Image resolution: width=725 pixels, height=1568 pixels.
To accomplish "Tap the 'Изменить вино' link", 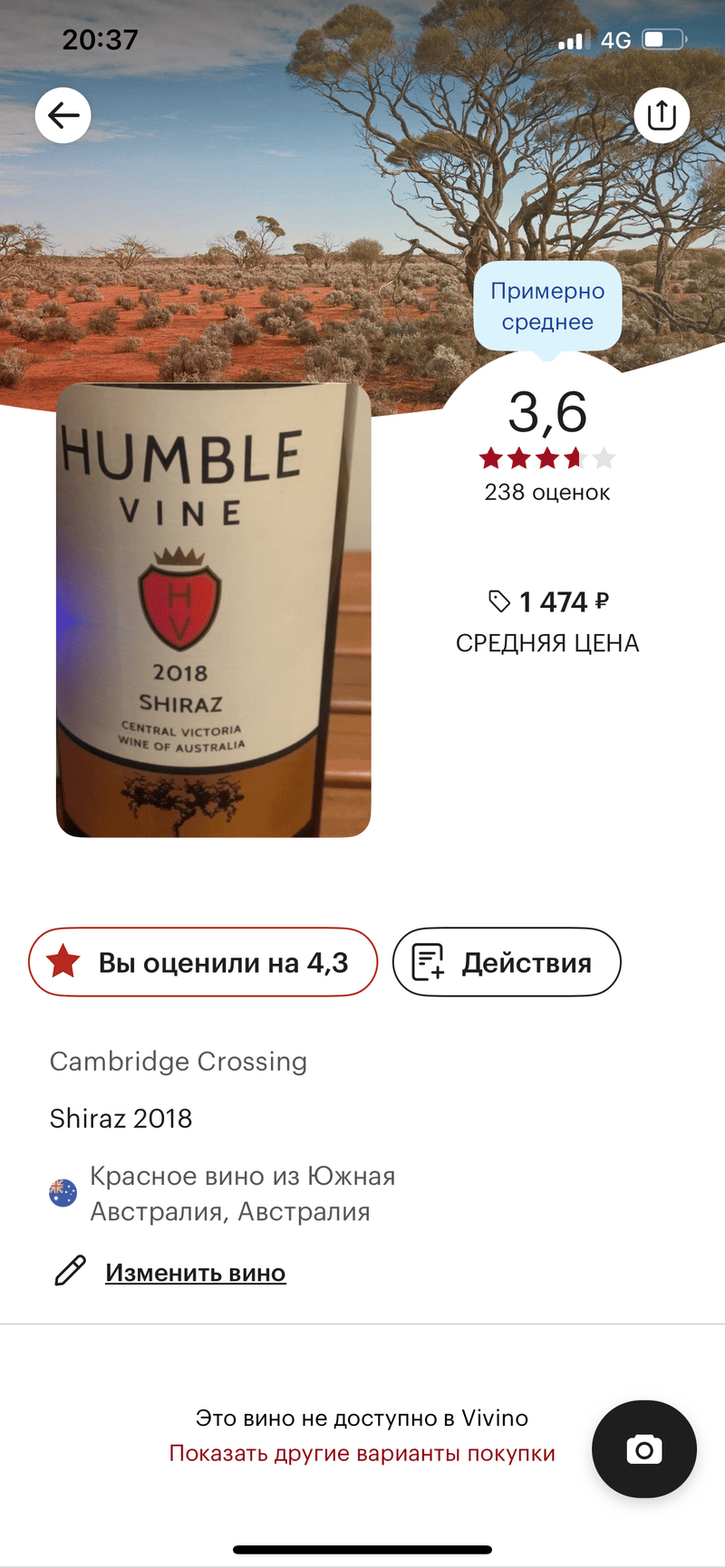I will tap(195, 1273).
